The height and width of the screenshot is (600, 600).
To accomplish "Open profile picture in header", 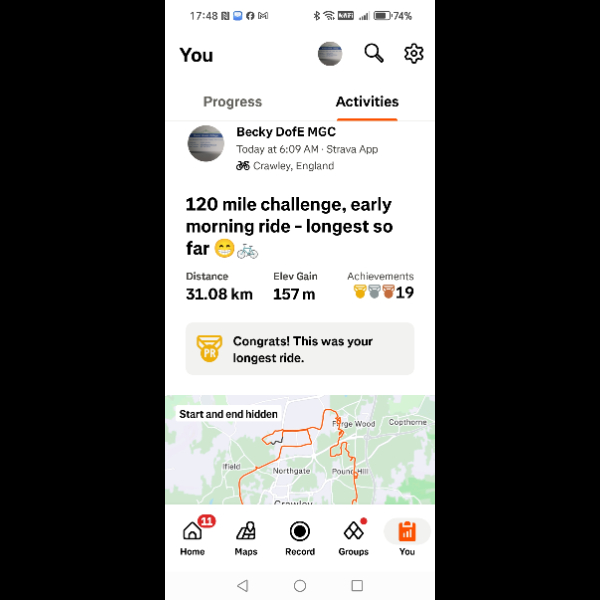I will [330, 54].
